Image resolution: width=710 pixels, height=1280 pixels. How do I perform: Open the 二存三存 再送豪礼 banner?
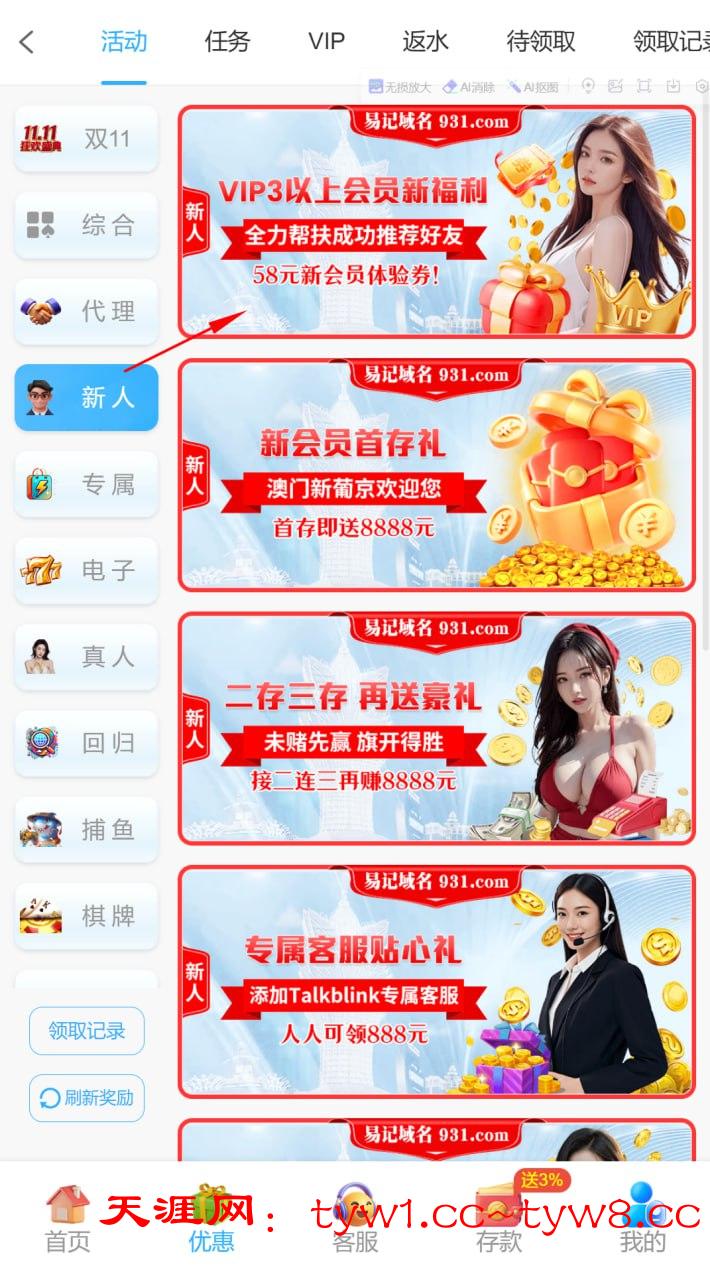point(436,728)
